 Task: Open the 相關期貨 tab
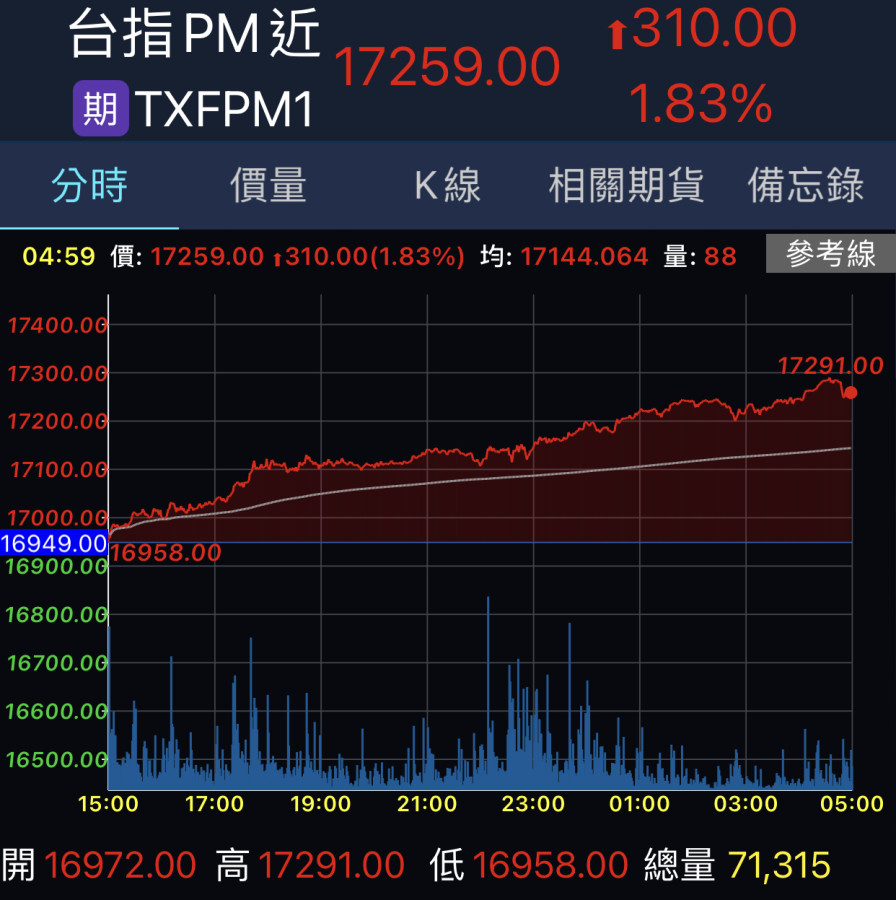(x=626, y=186)
